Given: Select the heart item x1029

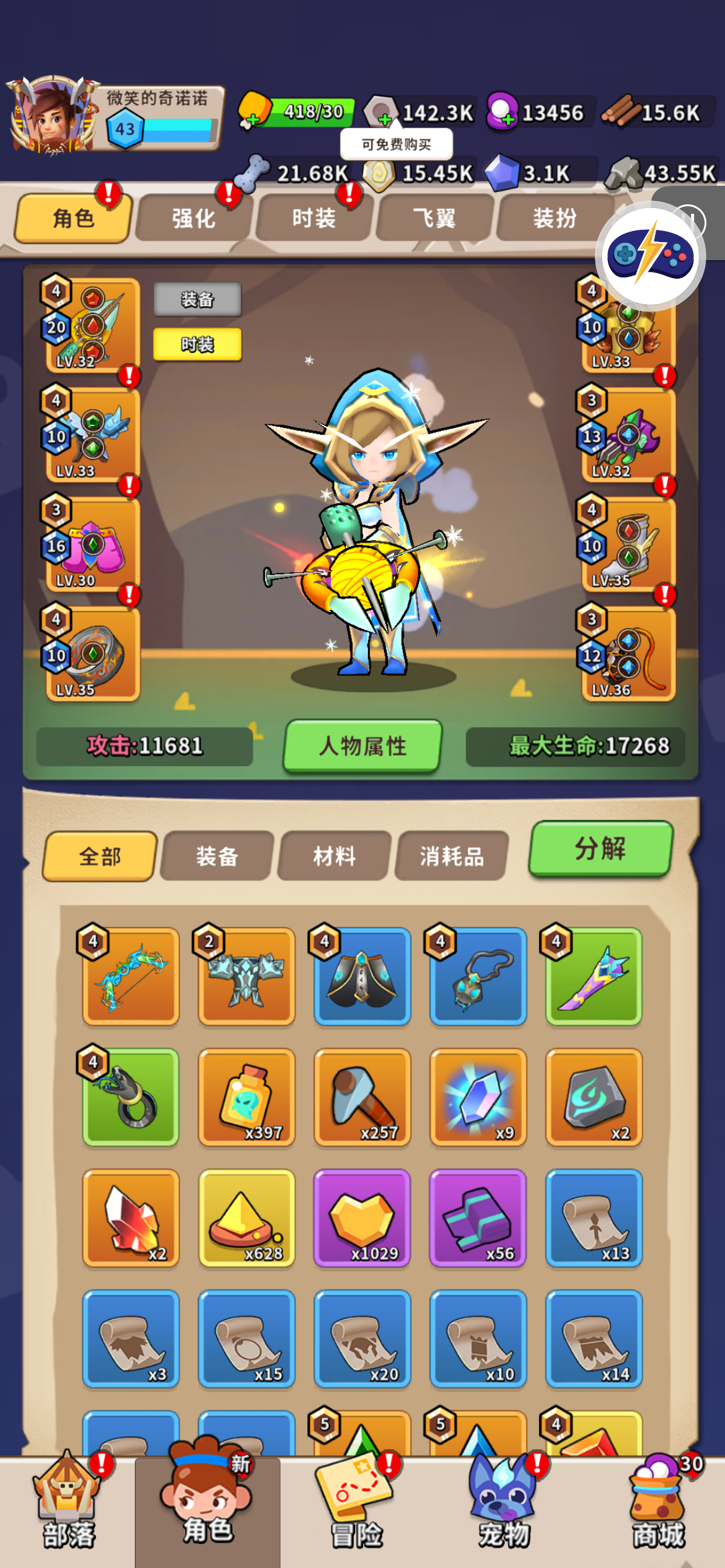Looking at the screenshot, I should 362,1217.
